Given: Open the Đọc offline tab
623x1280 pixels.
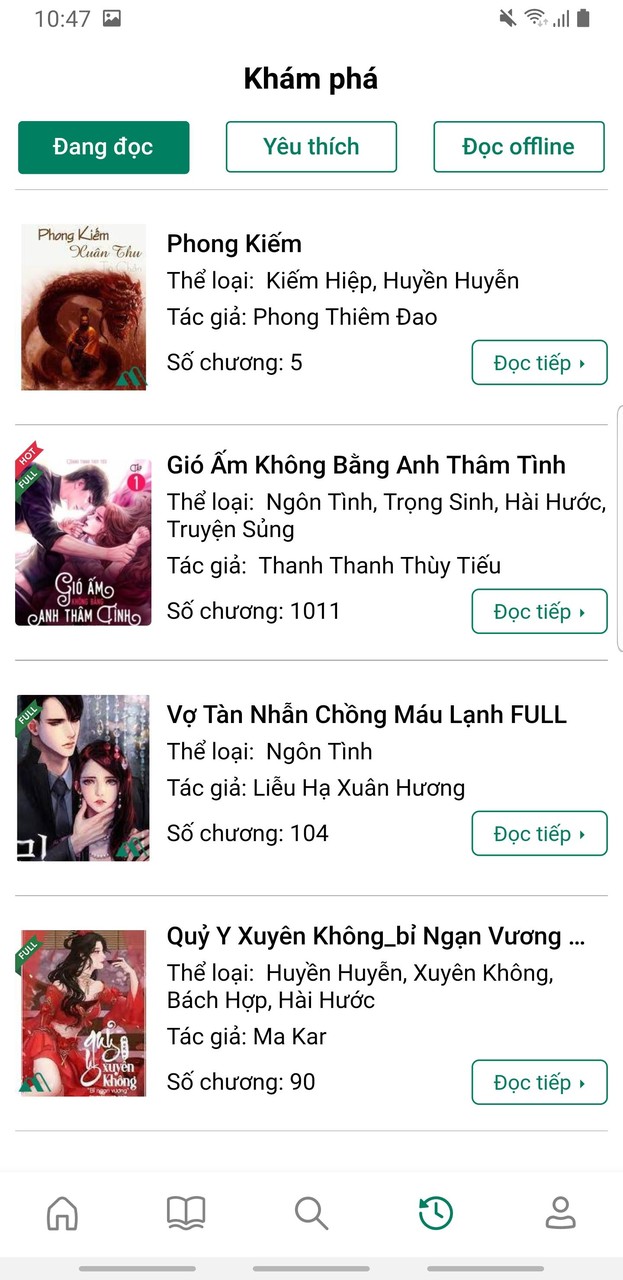Looking at the screenshot, I should pos(518,147).
